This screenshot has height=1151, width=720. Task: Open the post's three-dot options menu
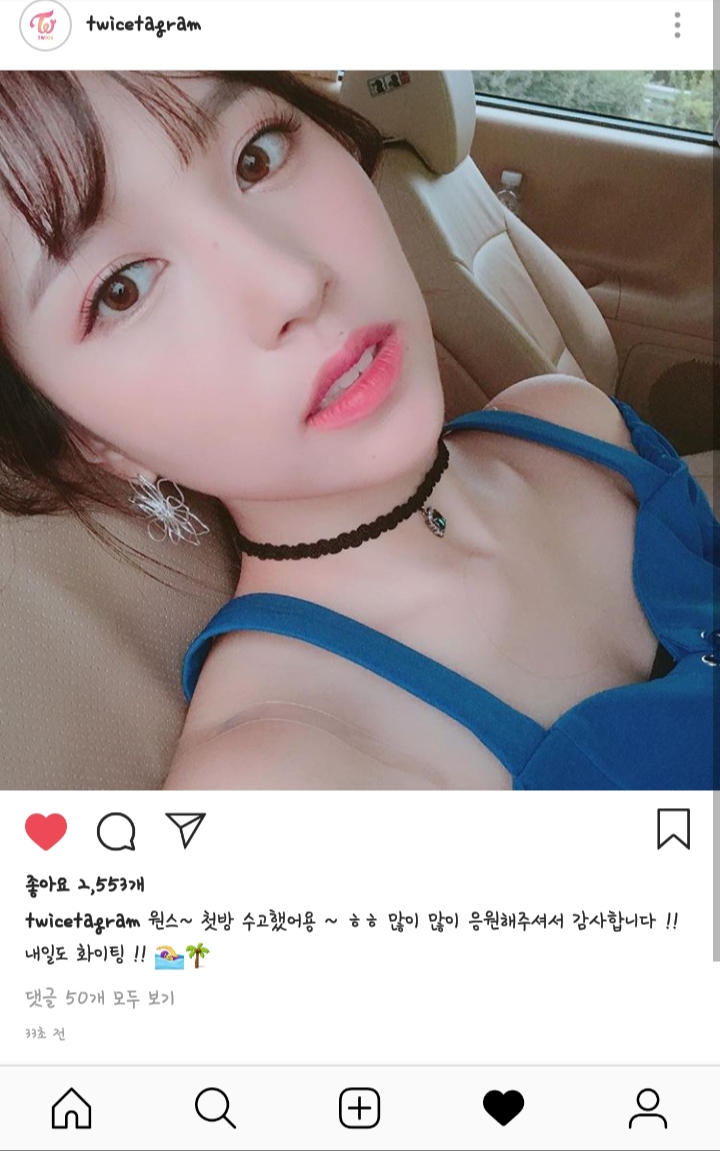coord(677,26)
